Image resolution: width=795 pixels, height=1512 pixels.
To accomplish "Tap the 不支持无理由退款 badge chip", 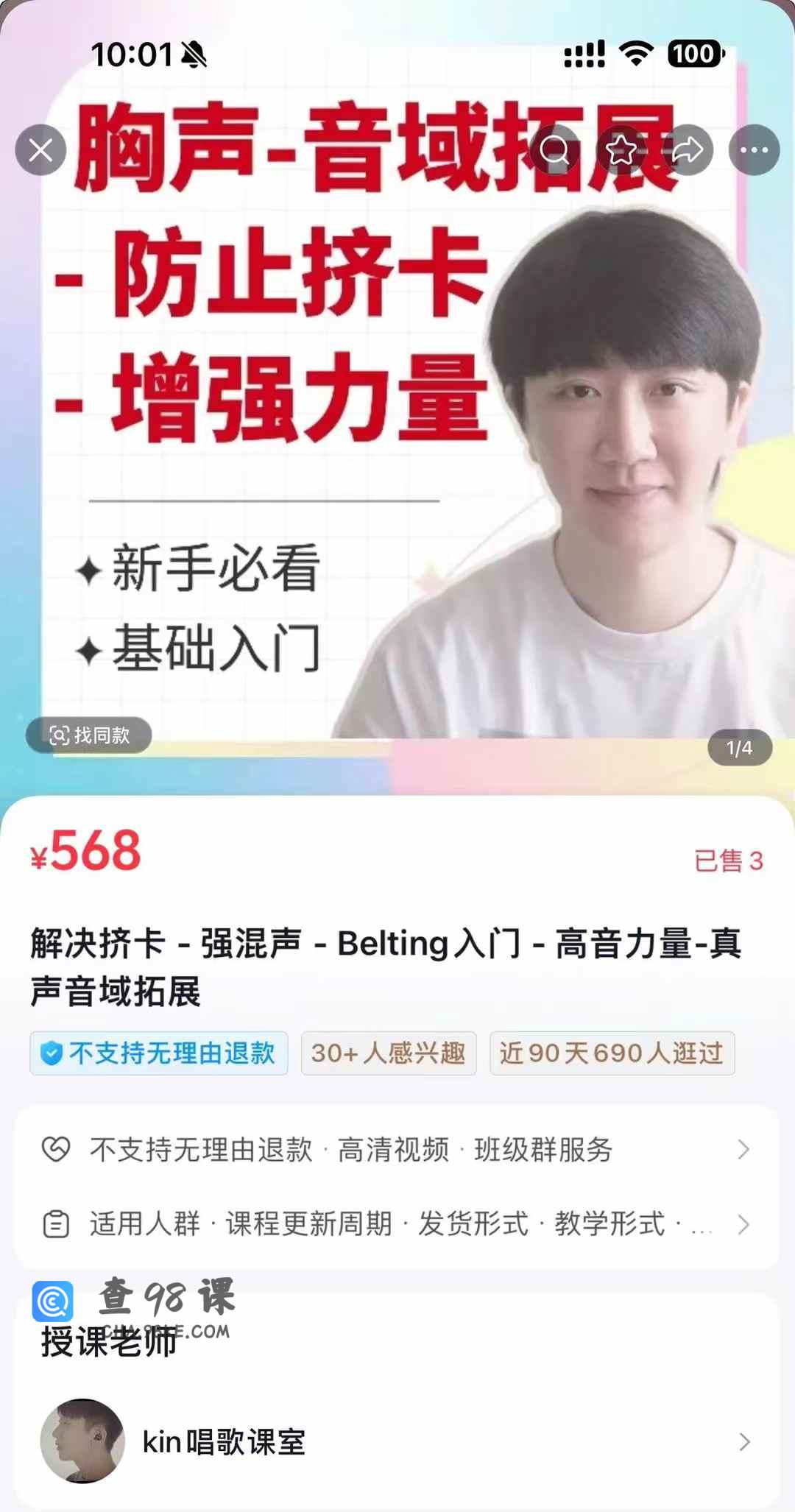I will (x=159, y=1053).
